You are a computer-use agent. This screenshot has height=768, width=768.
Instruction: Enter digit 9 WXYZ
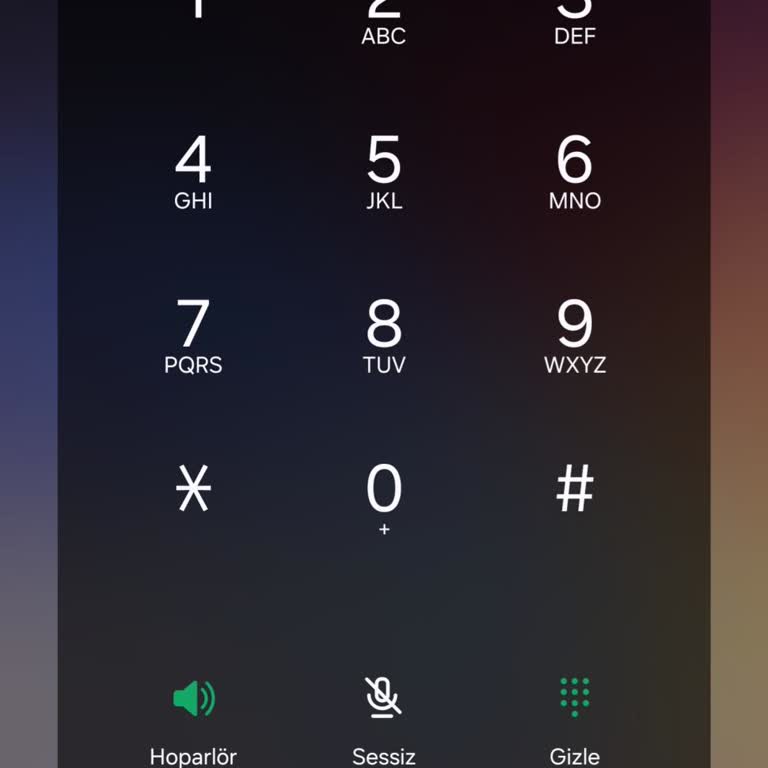tap(575, 336)
